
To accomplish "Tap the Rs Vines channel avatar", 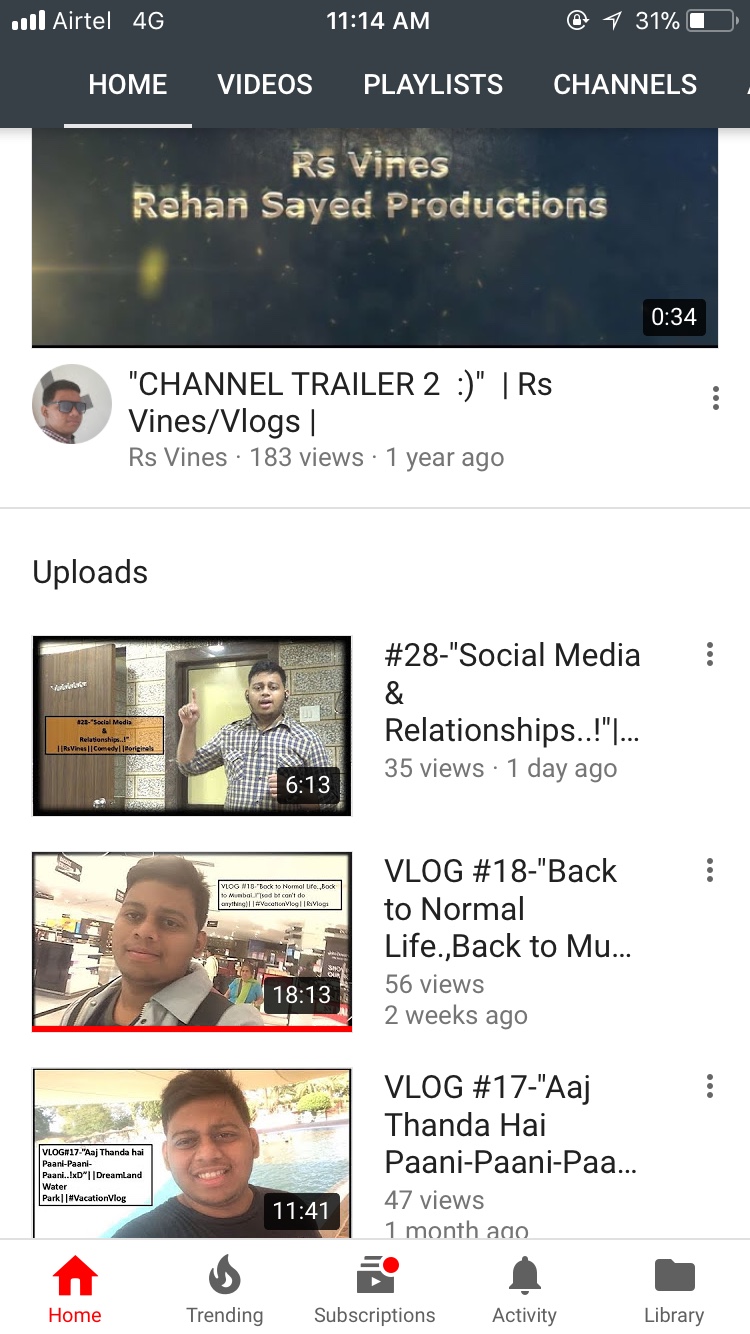I will 72,404.
